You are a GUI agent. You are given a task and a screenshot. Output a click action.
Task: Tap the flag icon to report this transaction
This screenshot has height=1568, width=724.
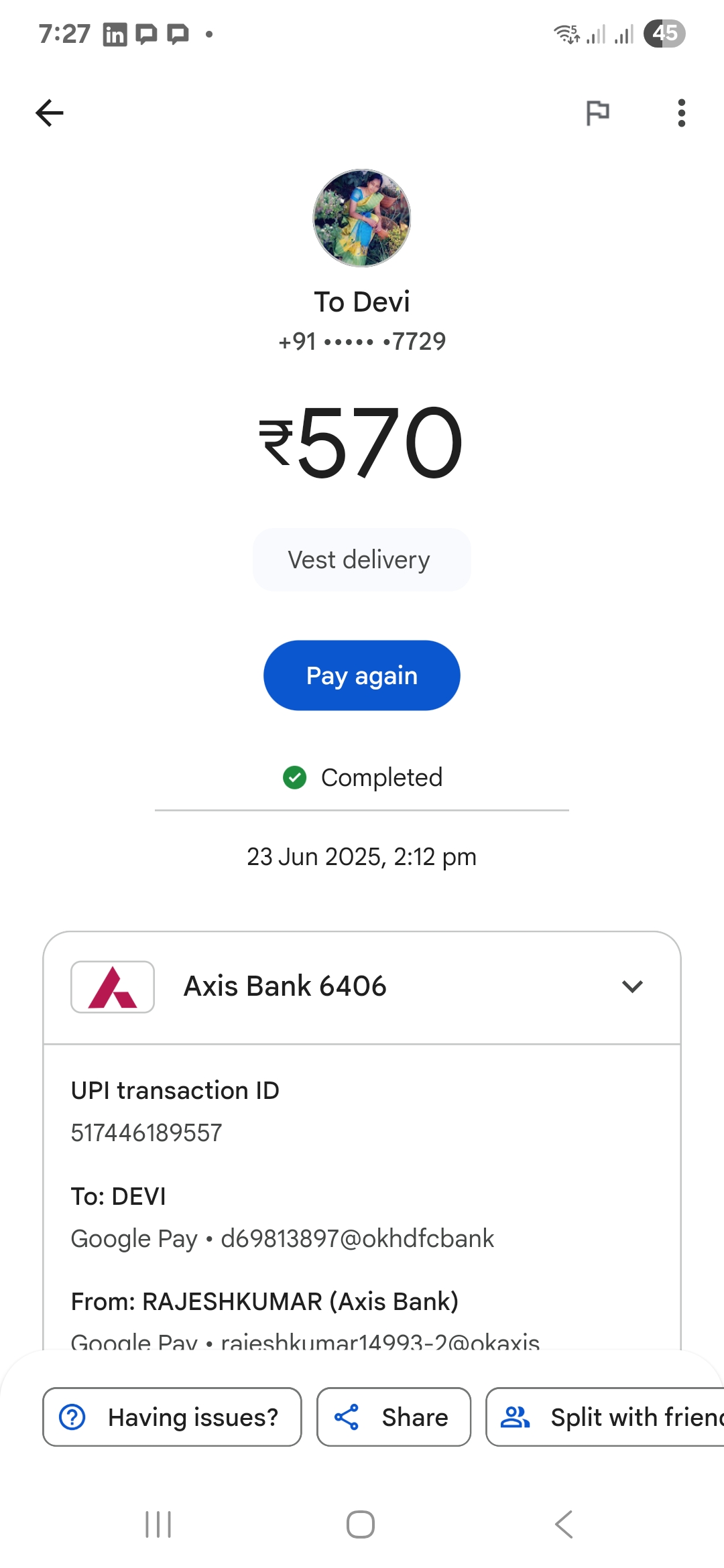[597, 113]
